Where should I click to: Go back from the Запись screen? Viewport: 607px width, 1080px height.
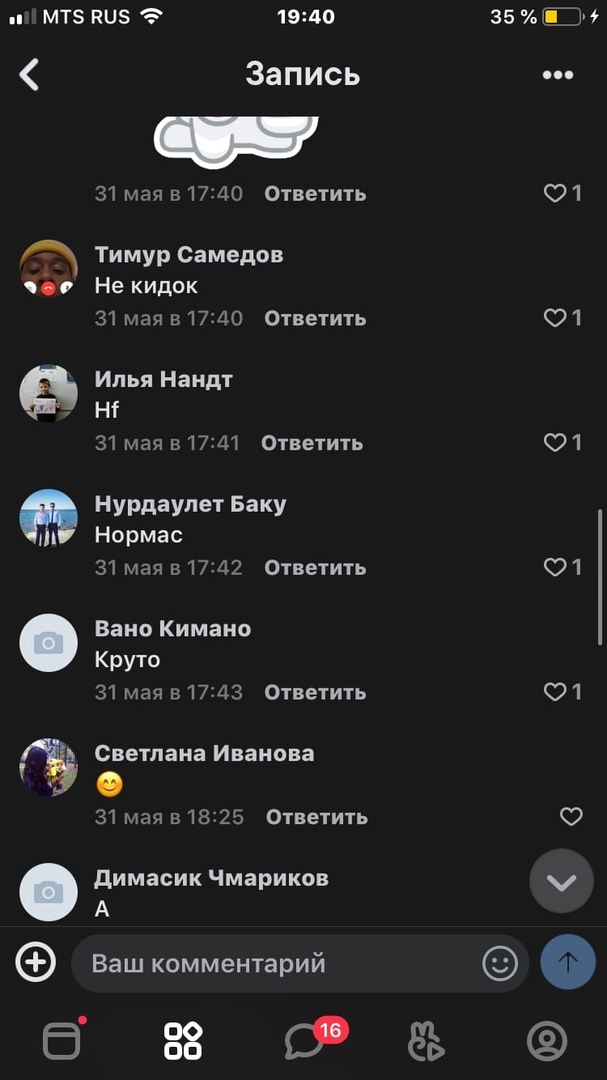(30, 74)
